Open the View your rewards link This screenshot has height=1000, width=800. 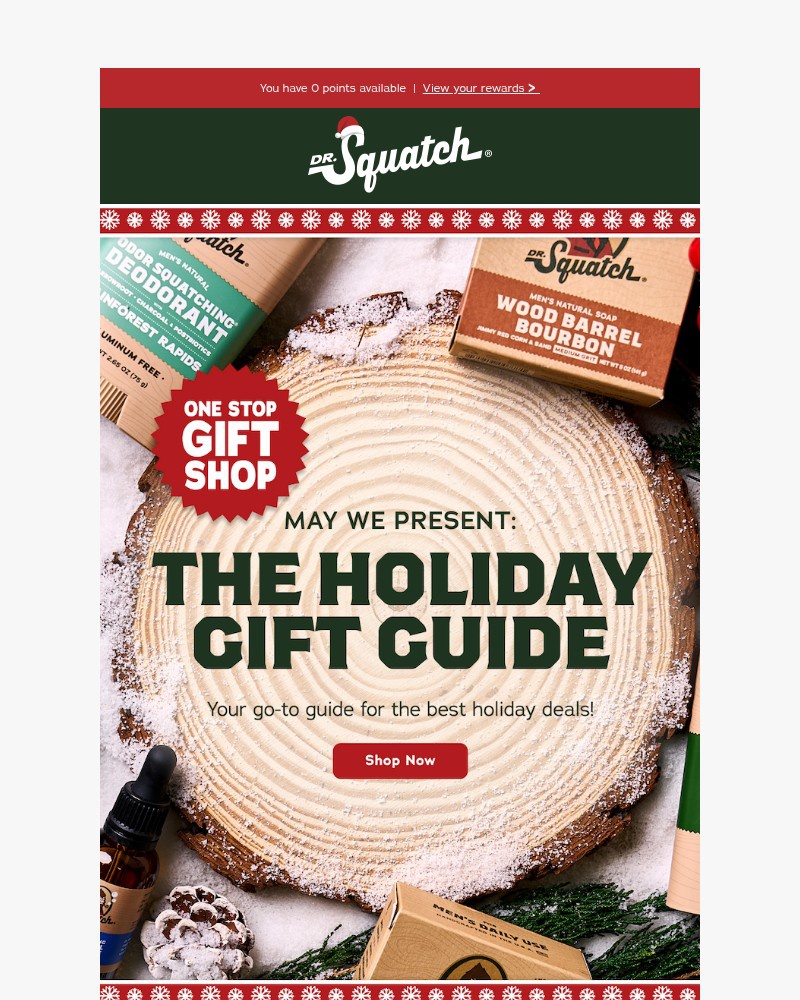[480, 88]
